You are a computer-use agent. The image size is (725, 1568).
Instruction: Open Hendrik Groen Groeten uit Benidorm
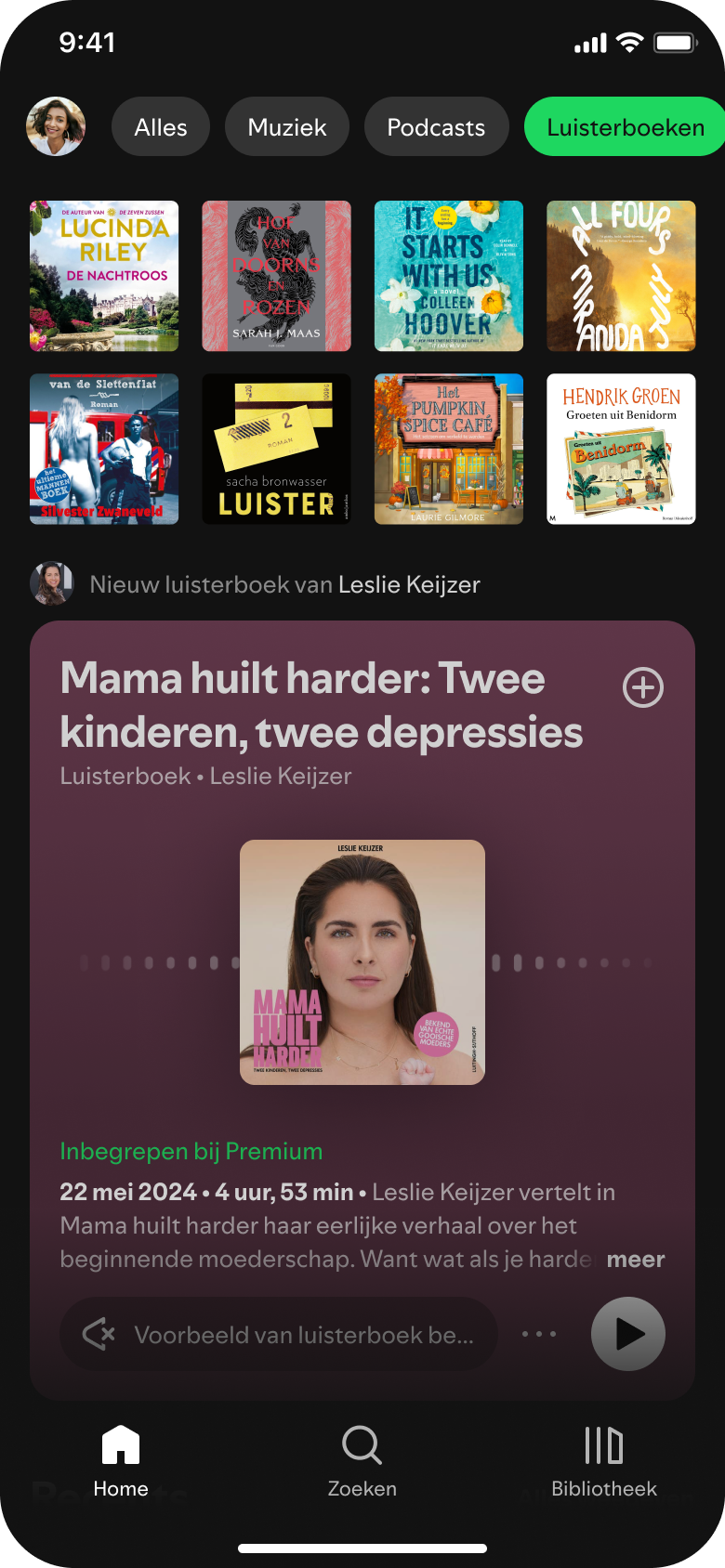click(621, 449)
